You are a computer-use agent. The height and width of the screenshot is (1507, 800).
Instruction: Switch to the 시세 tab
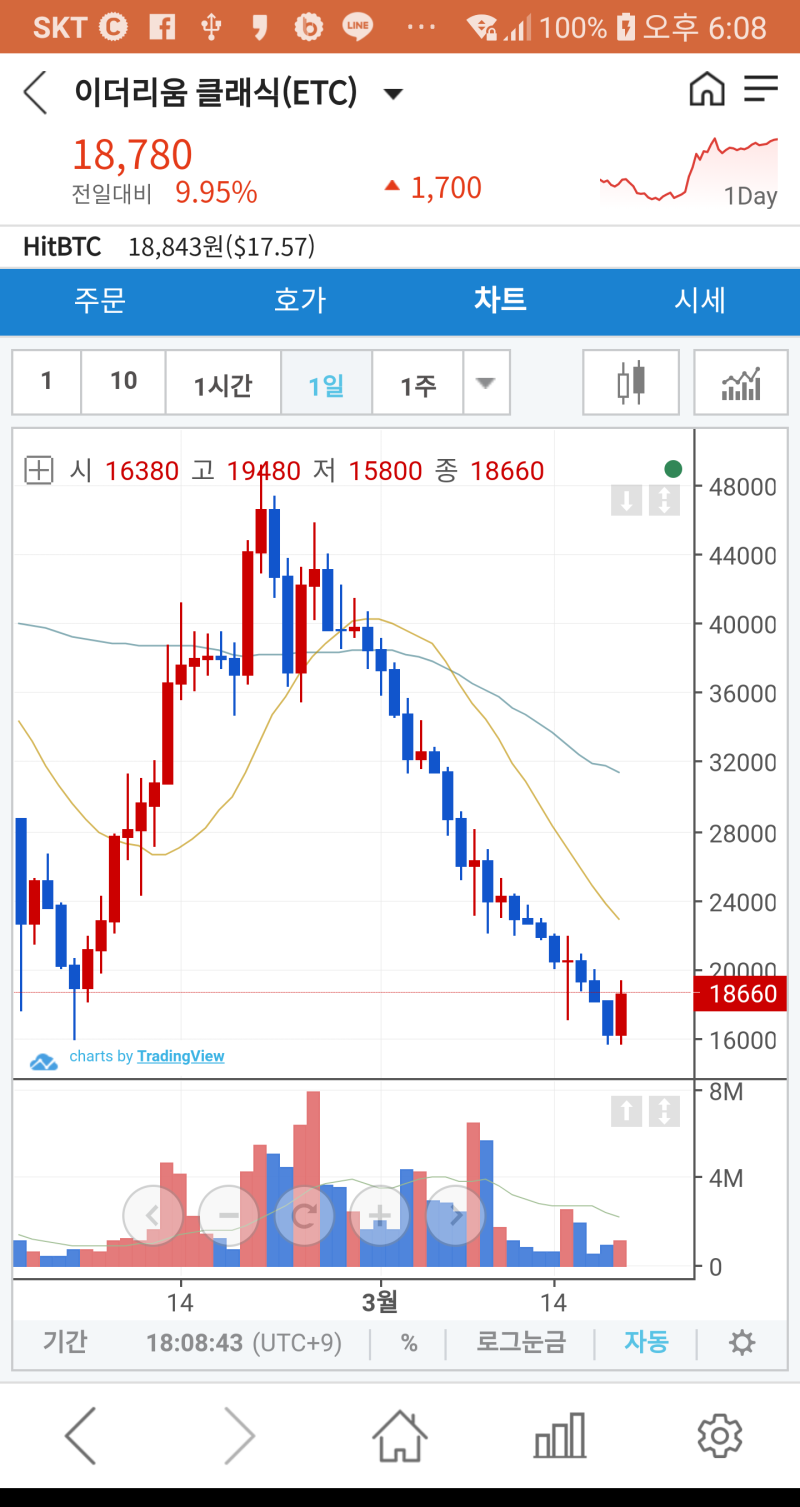[x=699, y=300]
